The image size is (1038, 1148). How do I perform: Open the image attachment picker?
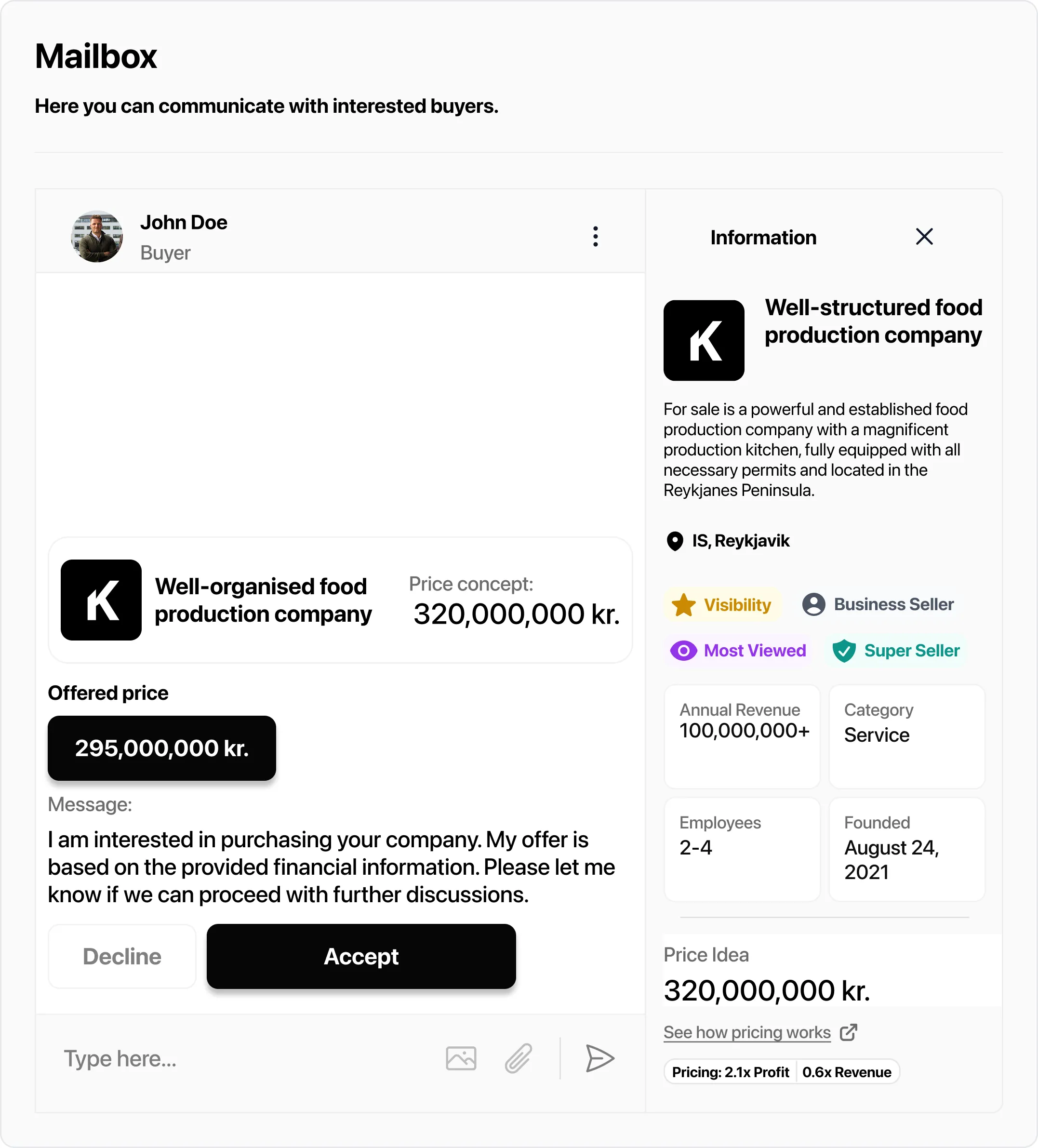point(462,1058)
